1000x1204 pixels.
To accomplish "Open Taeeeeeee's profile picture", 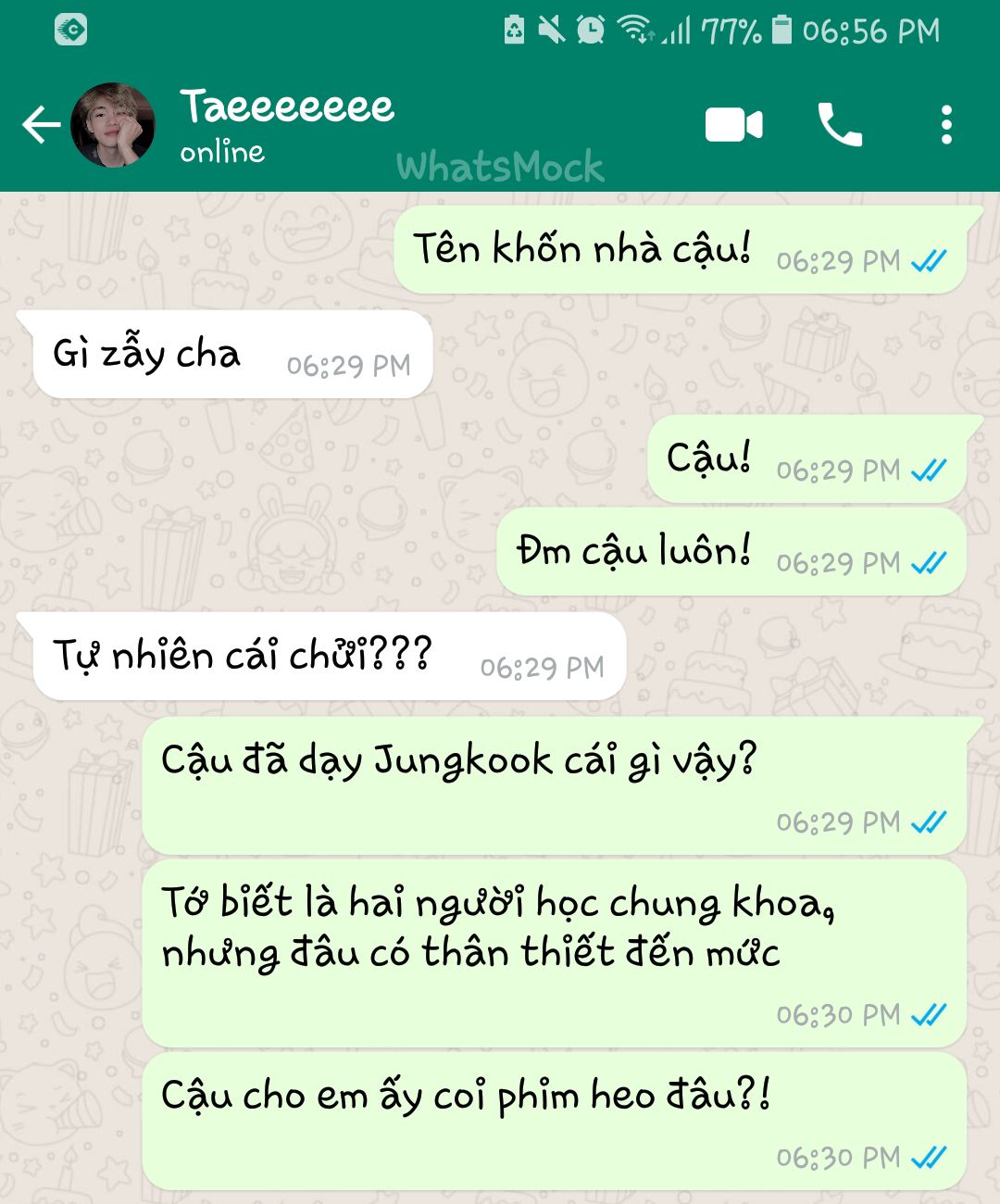I will click(113, 125).
